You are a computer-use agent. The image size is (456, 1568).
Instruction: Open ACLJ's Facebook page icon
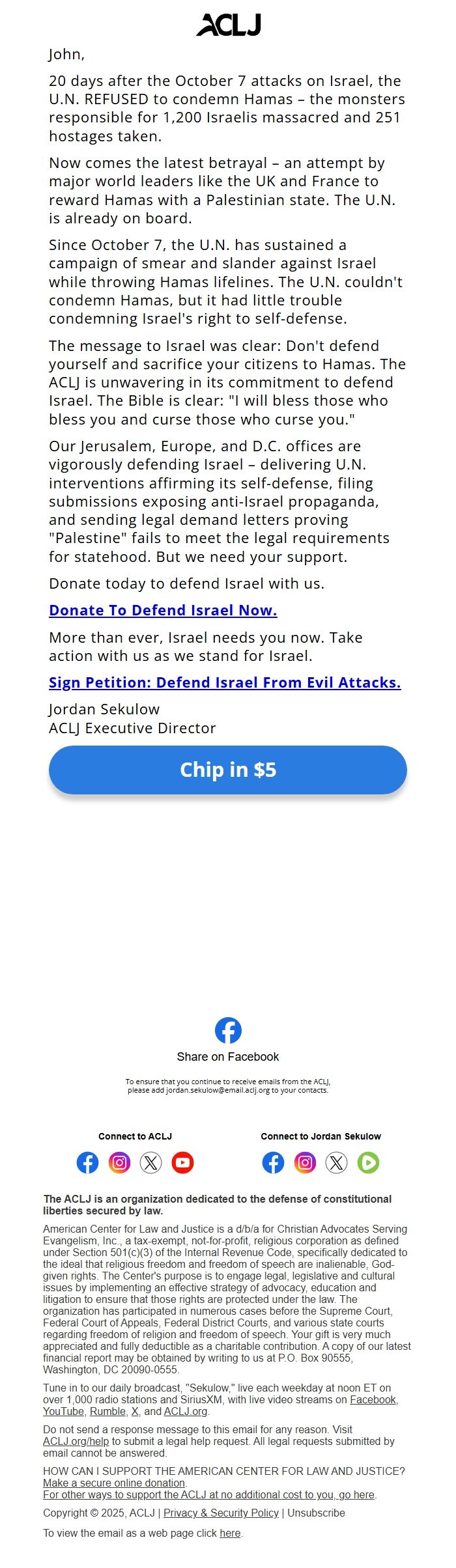tap(87, 1162)
